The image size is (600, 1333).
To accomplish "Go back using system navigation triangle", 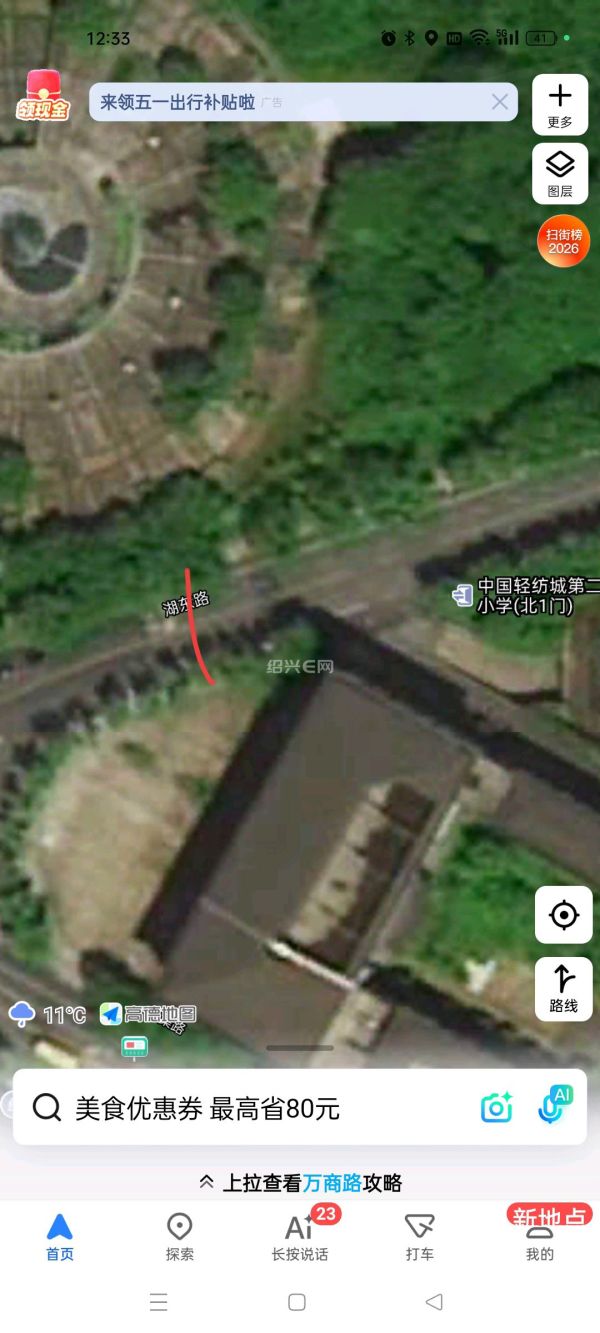I will point(434,1302).
